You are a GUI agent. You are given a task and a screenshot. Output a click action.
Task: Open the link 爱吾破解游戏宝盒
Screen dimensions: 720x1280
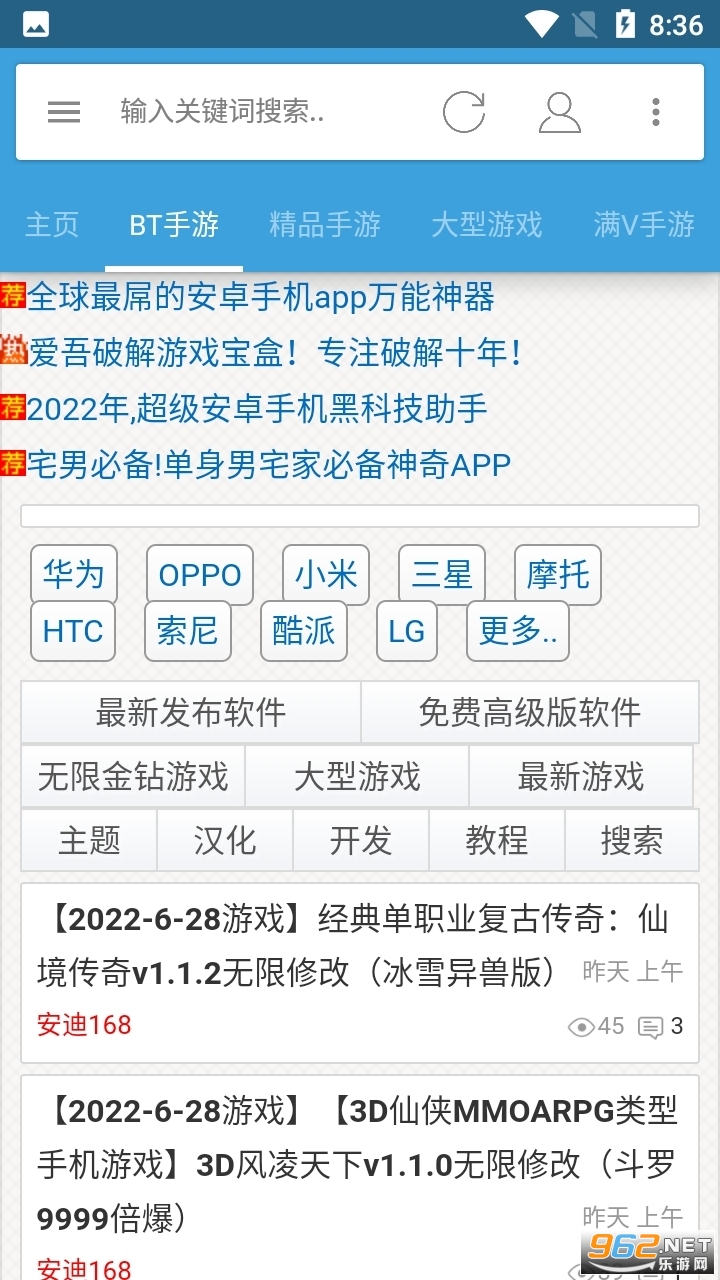click(x=274, y=353)
